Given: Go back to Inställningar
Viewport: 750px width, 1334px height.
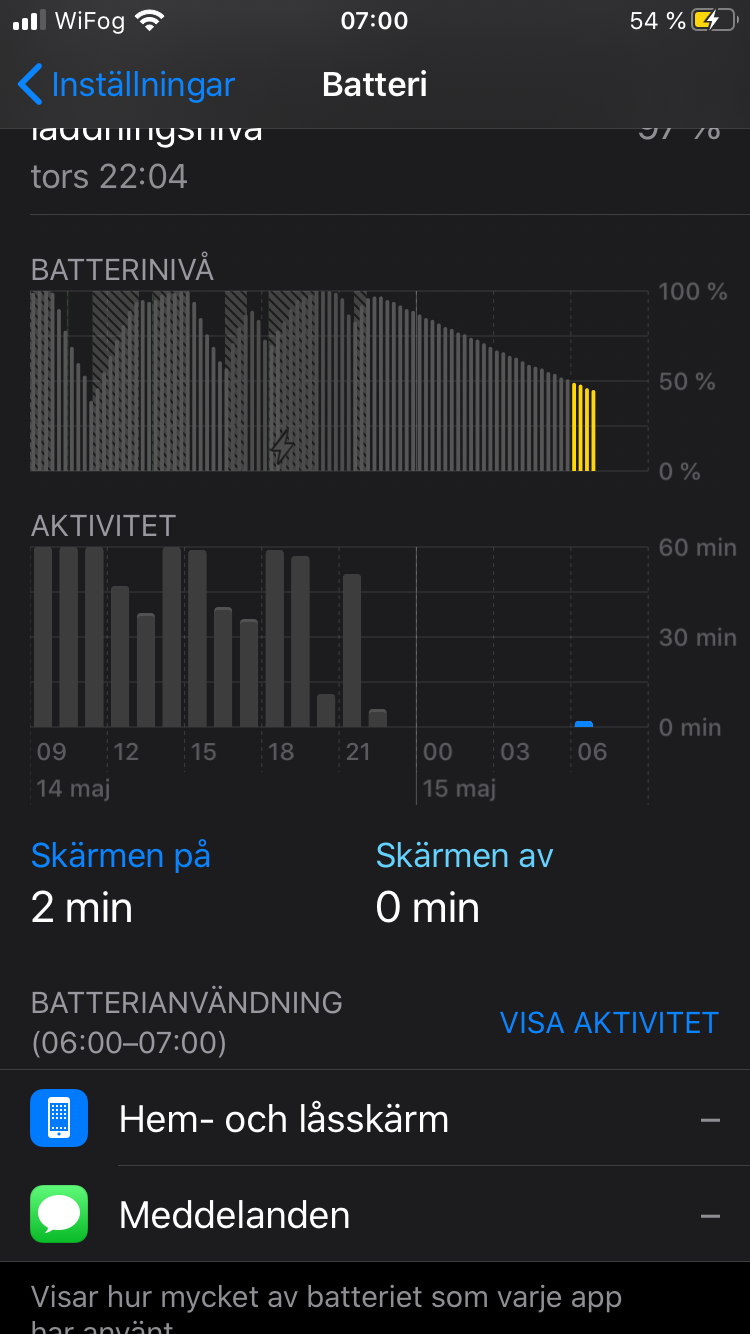Looking at the screenshot, I should tap(126, 85).
